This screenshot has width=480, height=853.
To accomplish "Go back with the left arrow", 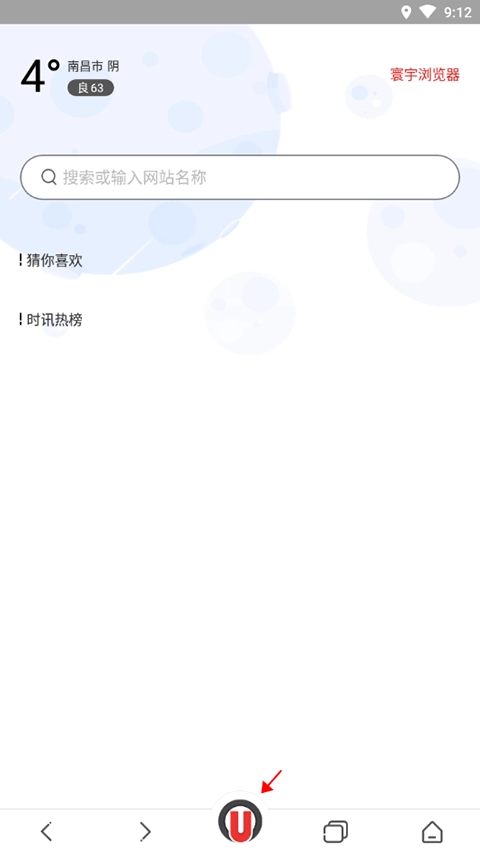I will click(47, 831).
